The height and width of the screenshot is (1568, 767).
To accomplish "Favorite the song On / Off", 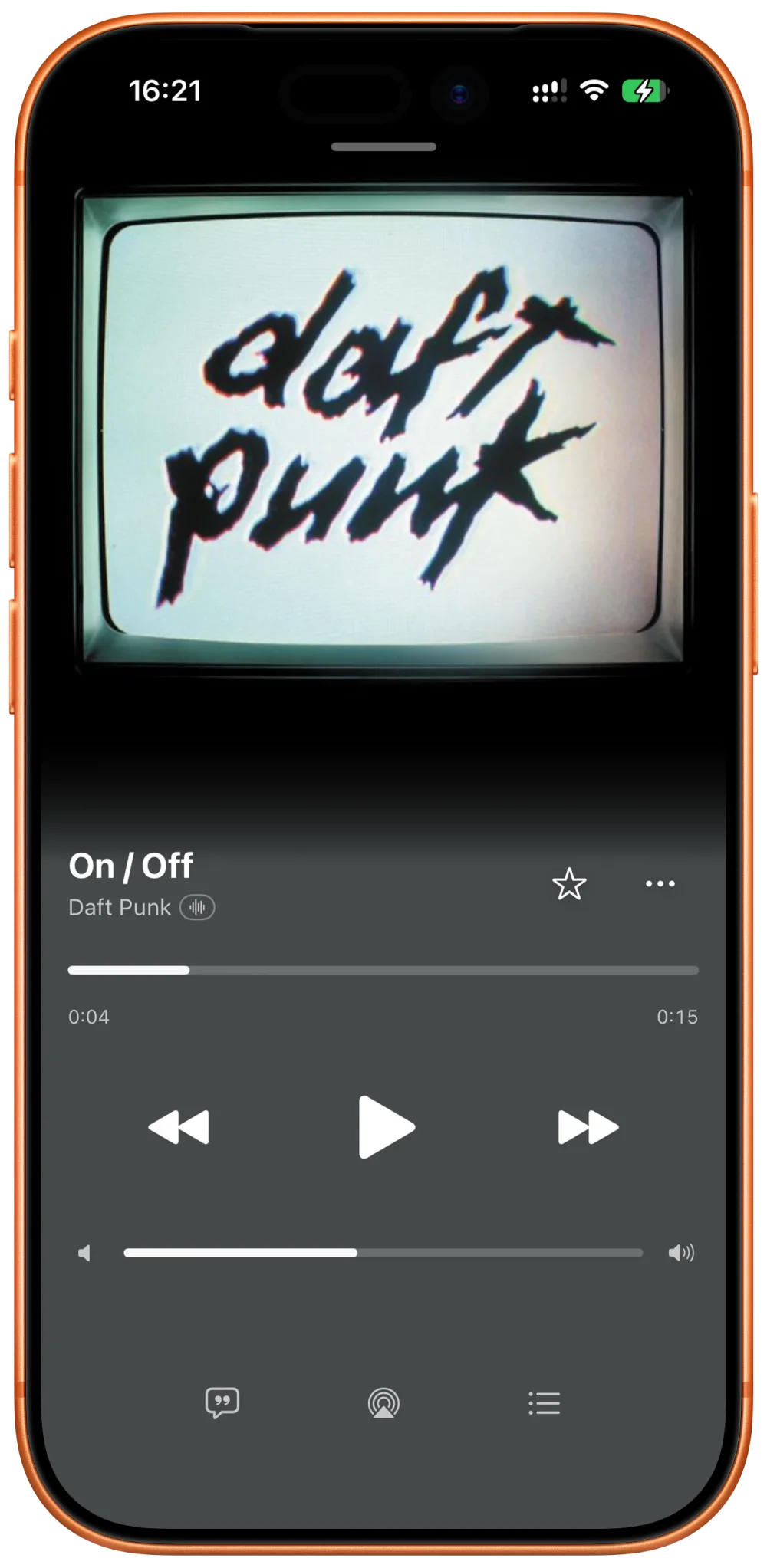I will [569, 884].
